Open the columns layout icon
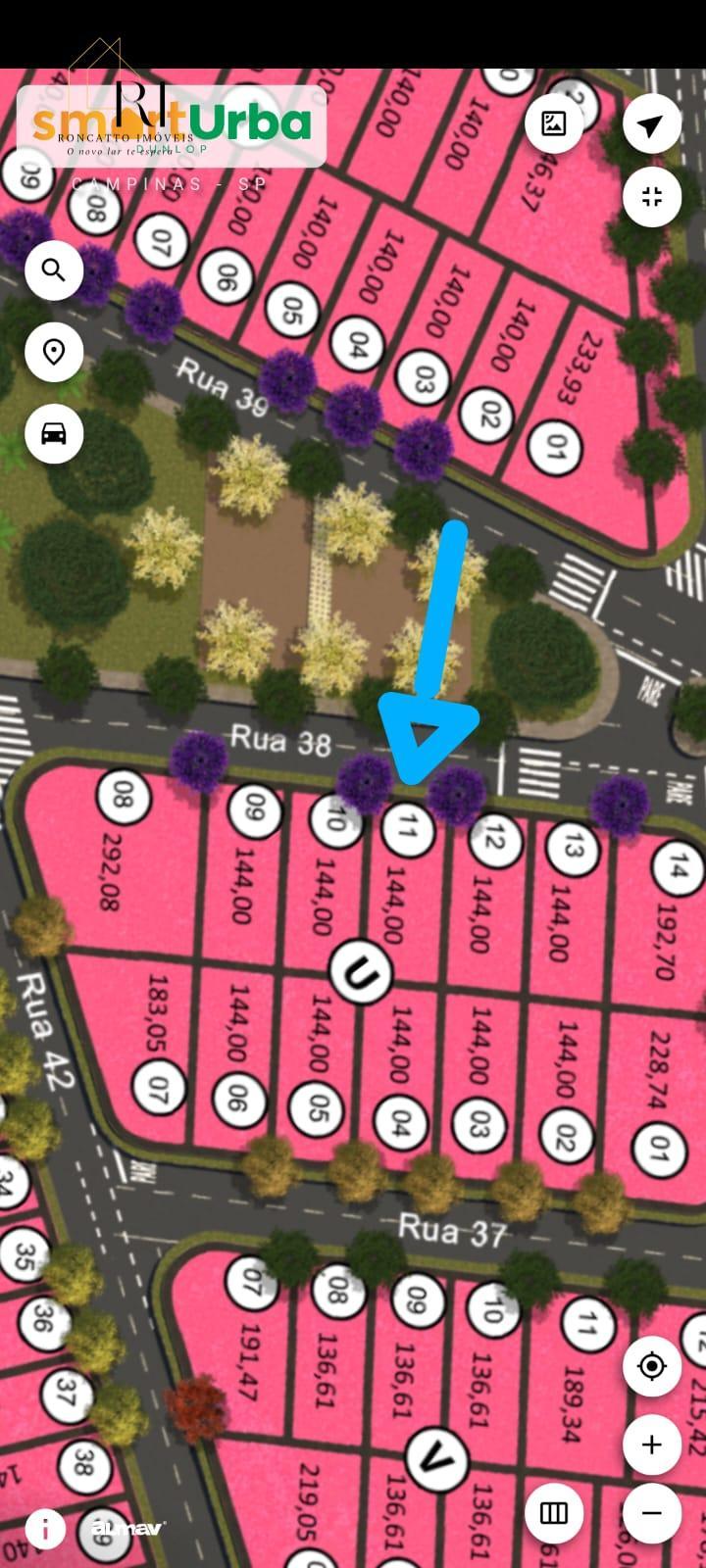 (x=554, y=1512)
